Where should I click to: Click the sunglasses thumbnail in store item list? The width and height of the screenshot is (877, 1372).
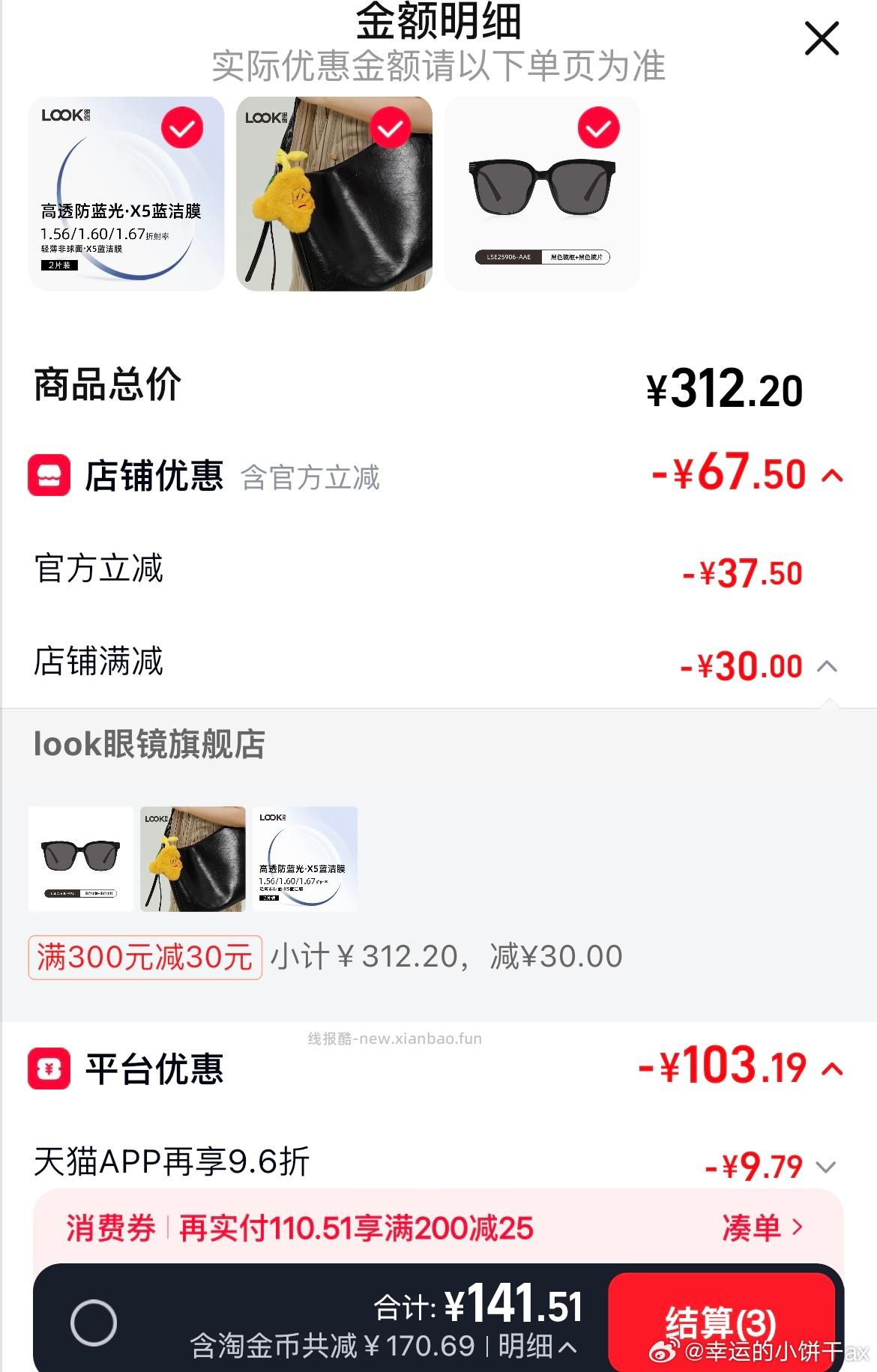[x=82, y=859]
